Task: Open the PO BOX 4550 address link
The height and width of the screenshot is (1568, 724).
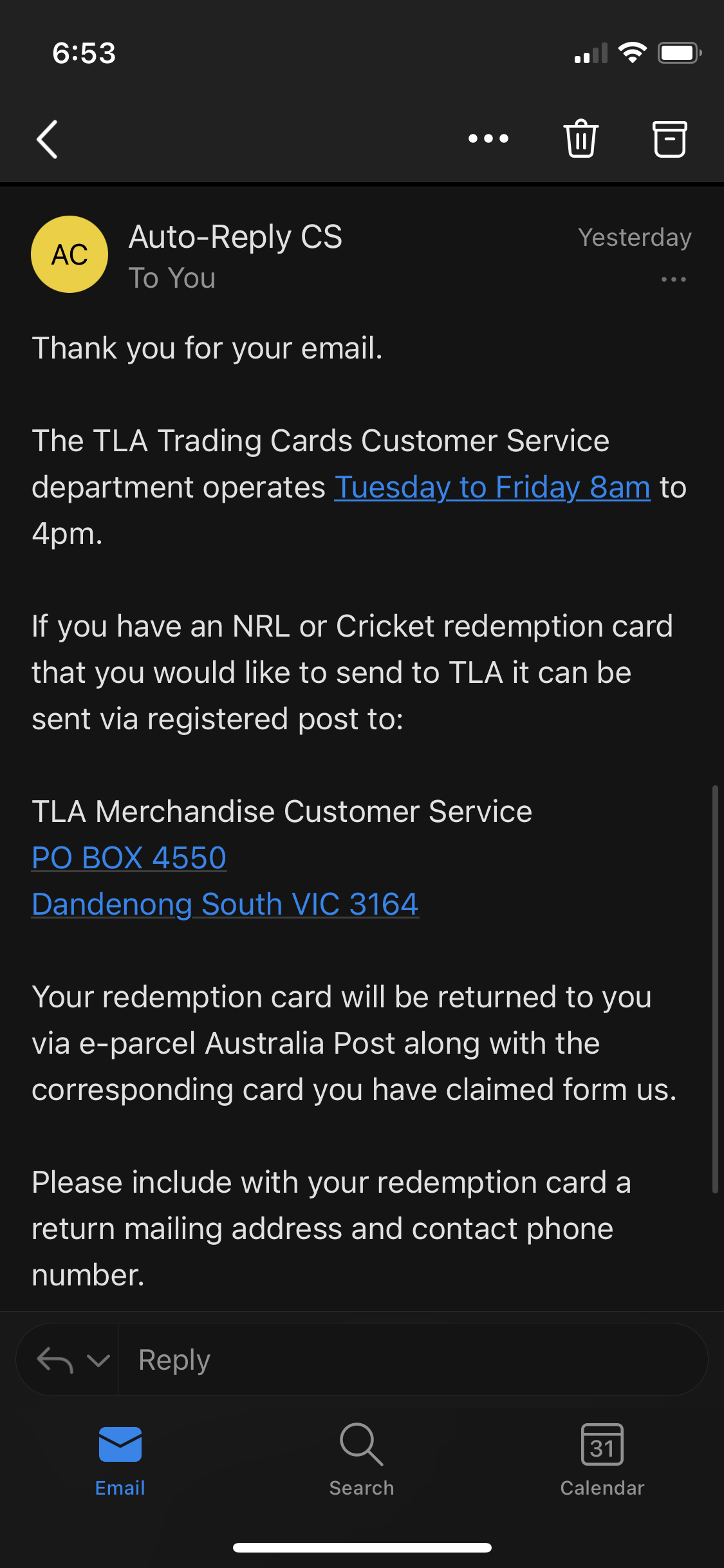Action: (129, 857)
